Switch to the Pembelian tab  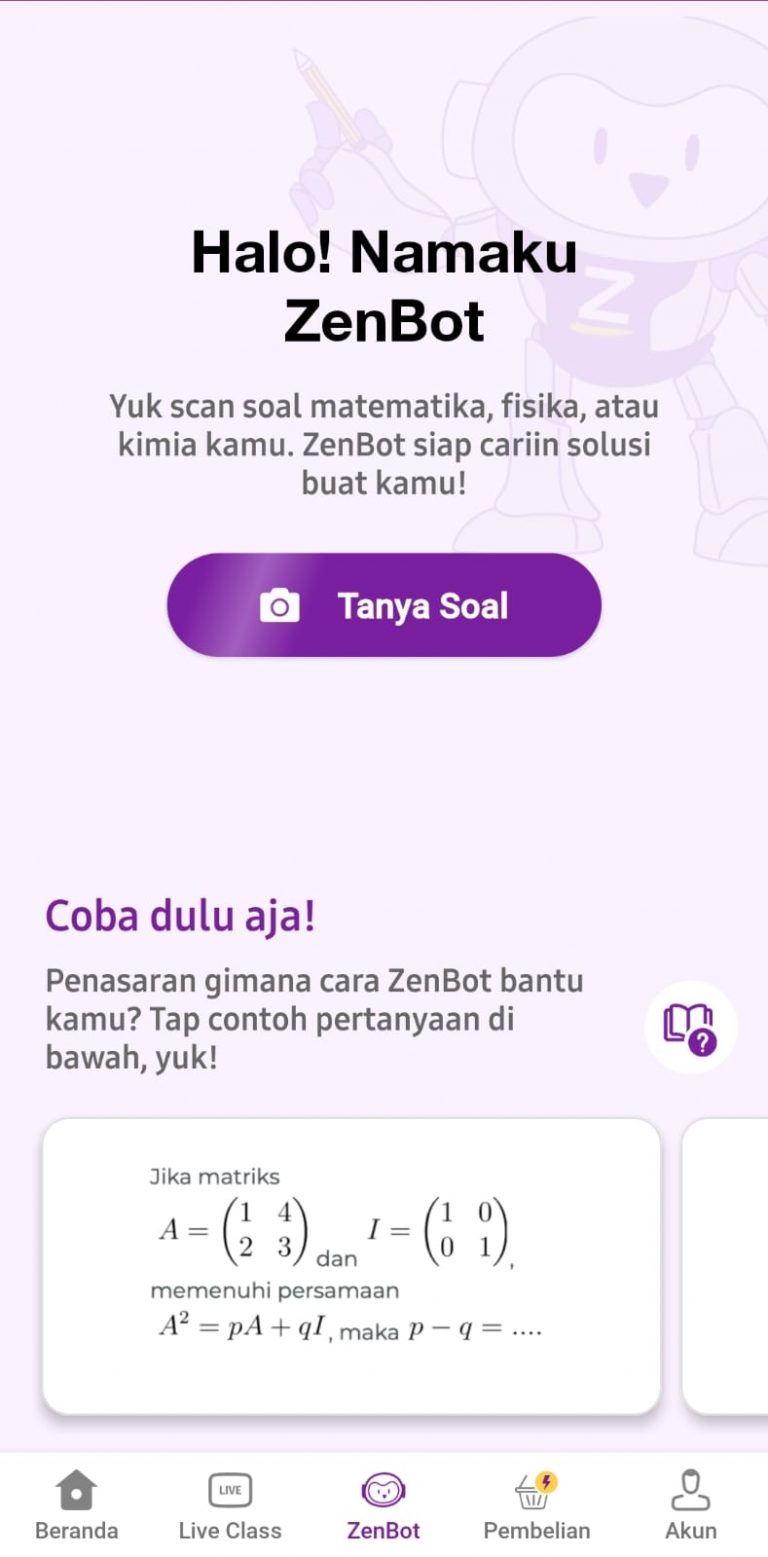pyautogui.click(x=537, y=1505)
